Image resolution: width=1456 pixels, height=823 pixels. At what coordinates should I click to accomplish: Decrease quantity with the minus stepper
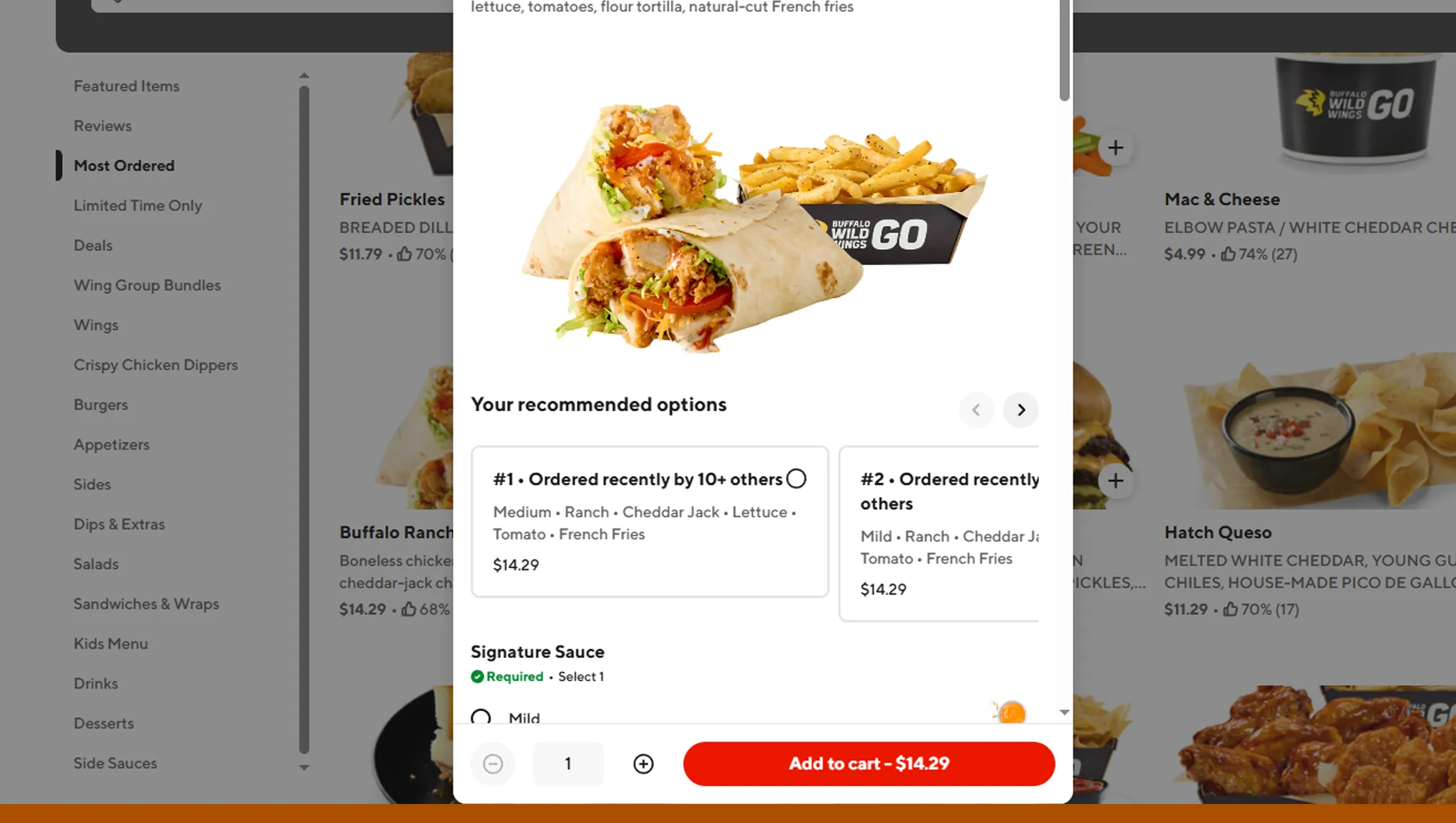[x=493, y=763]
